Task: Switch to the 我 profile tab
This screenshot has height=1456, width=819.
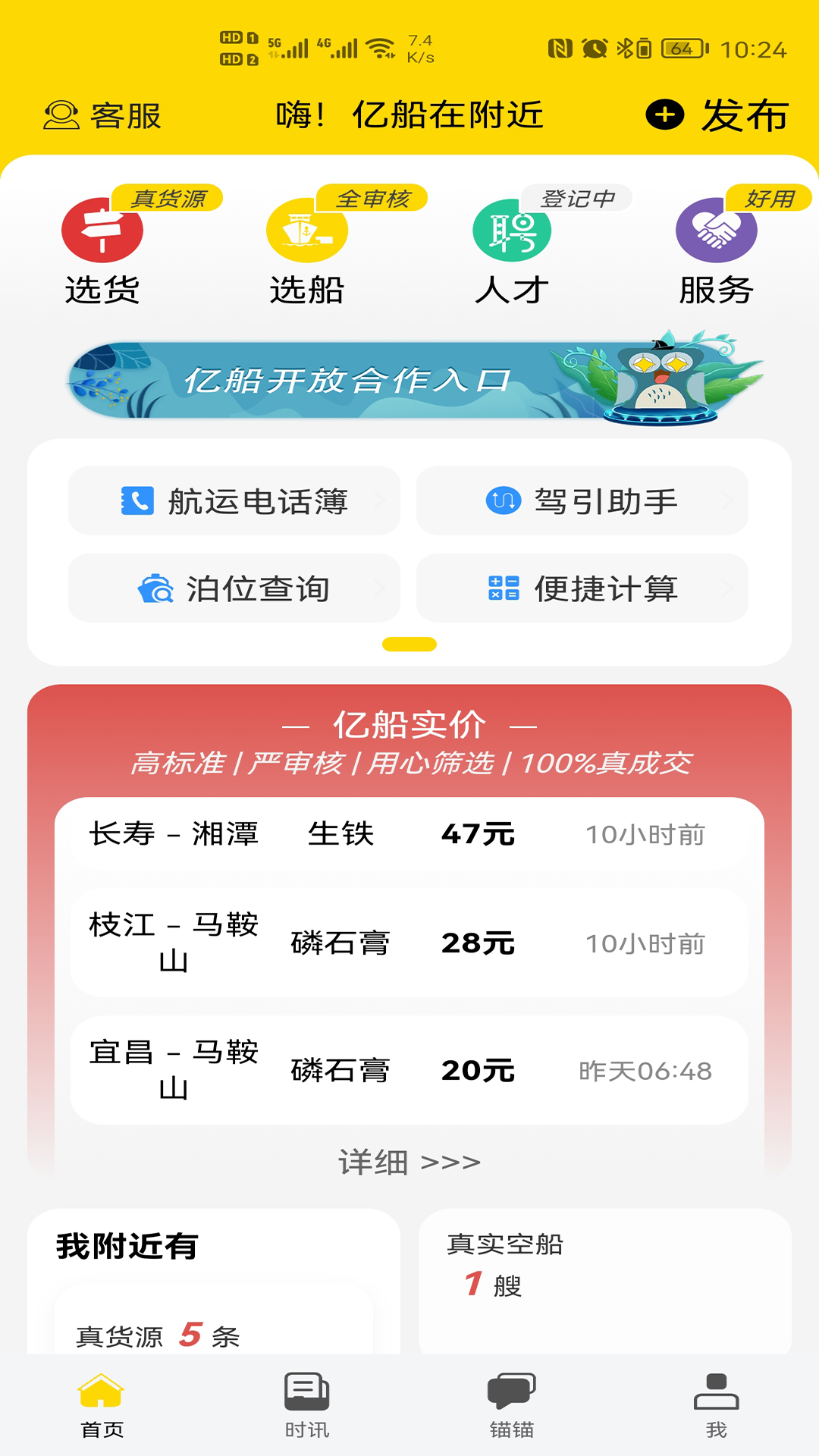Action: pos(717,1405)
